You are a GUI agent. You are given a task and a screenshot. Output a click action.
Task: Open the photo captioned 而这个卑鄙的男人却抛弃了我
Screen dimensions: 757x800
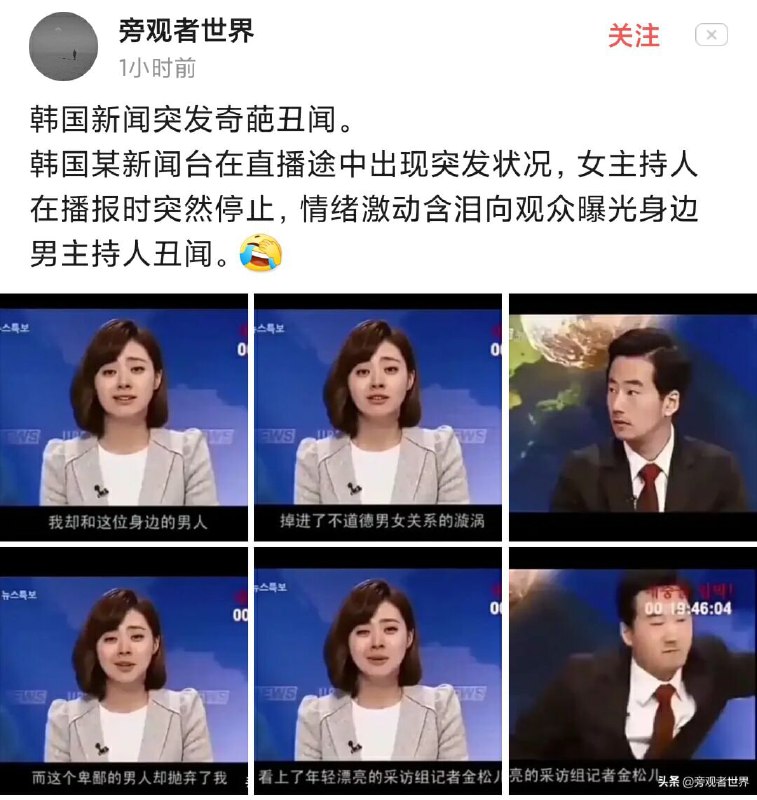coord(124,670)
